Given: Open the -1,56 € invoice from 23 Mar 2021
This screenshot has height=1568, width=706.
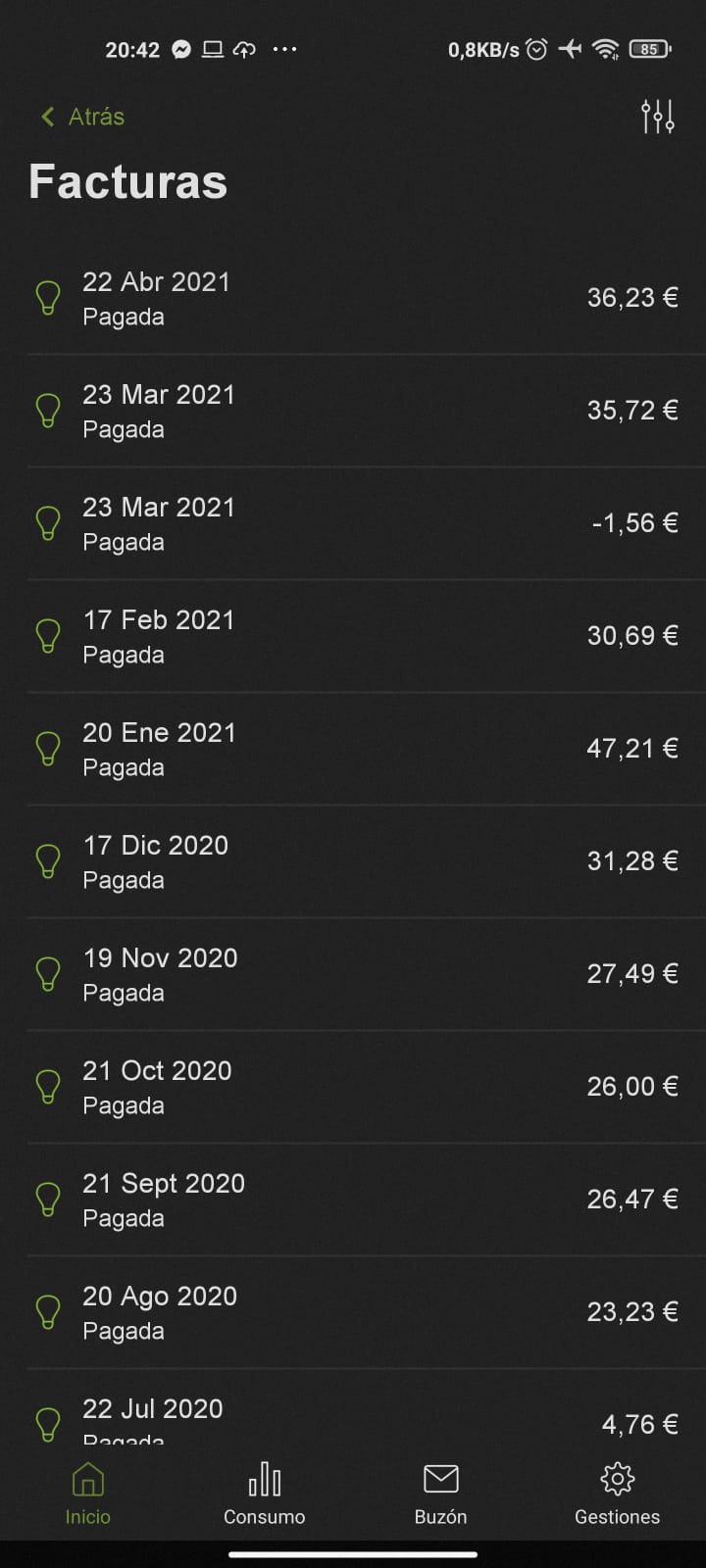Looking at the screenshot, I should point(353,523).
